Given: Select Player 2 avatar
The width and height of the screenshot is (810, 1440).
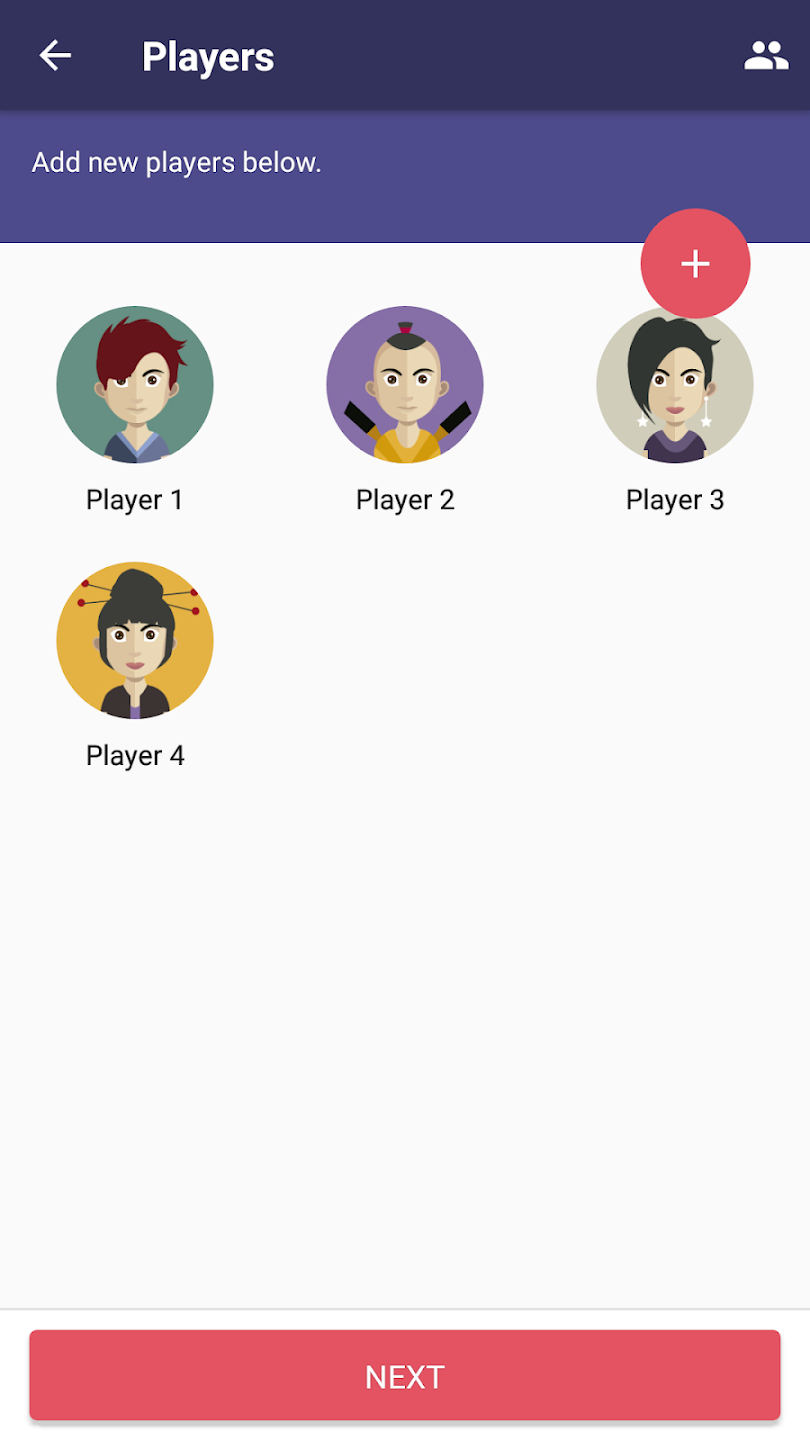Looking at the screenshot, I should (405, 385).
